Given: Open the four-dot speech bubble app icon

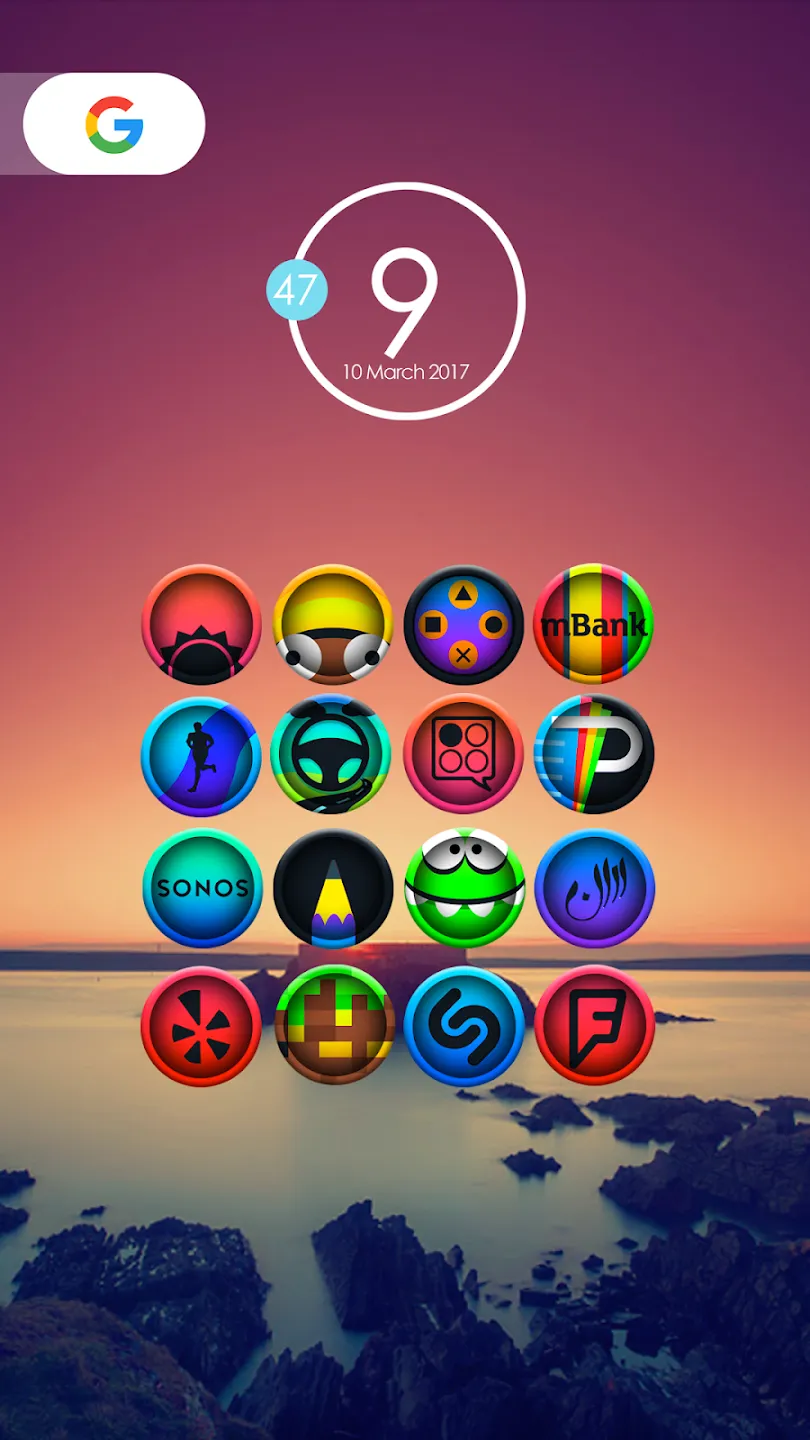Looking at the screenshot, I should pyautogui.click(x=463, y=756).
